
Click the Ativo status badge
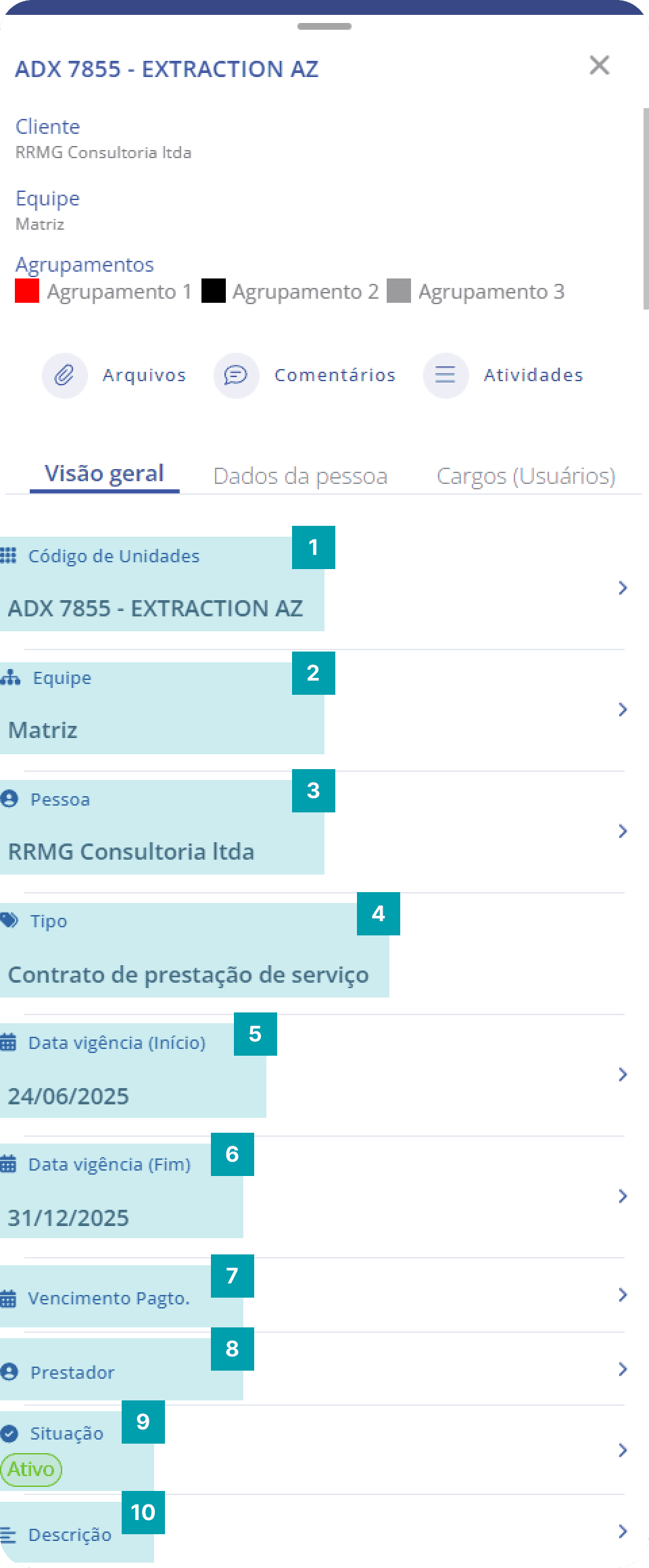pyautogui.click(x=31, y=1469)
